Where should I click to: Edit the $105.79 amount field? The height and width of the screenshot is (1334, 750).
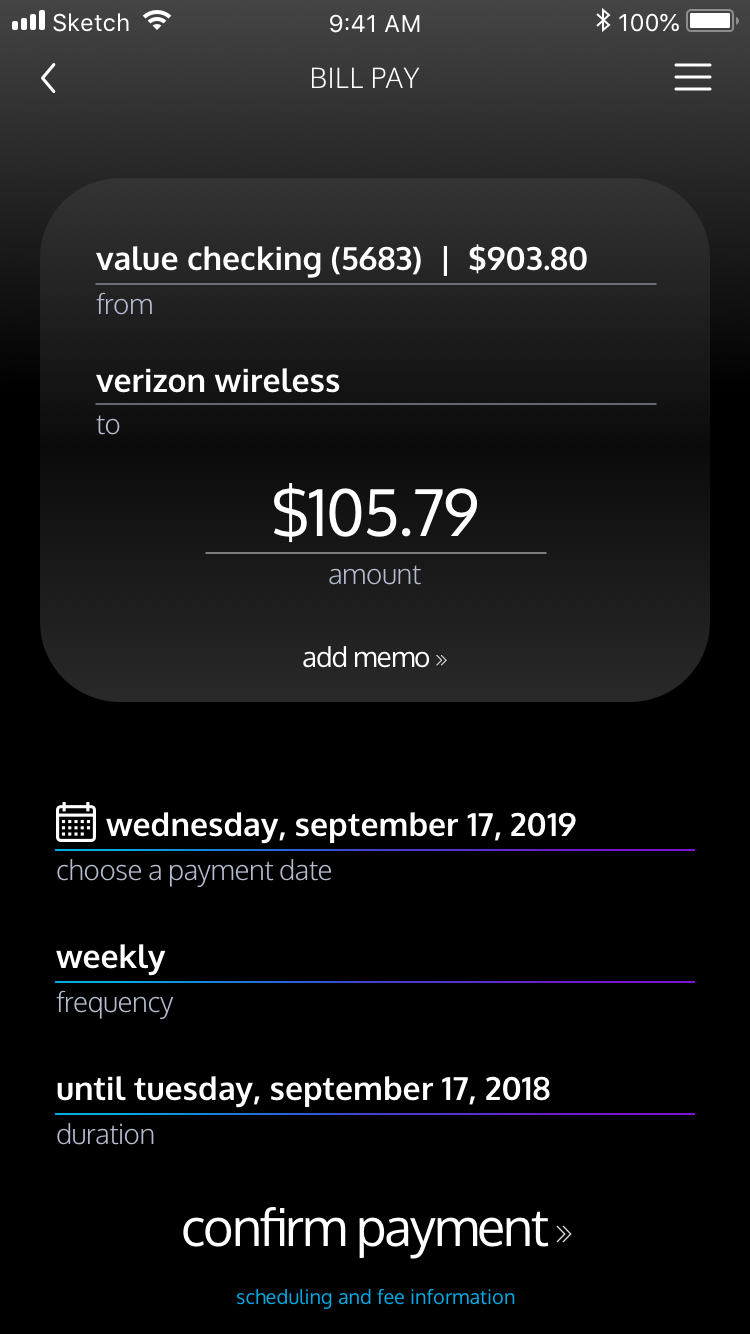(375, 514)
